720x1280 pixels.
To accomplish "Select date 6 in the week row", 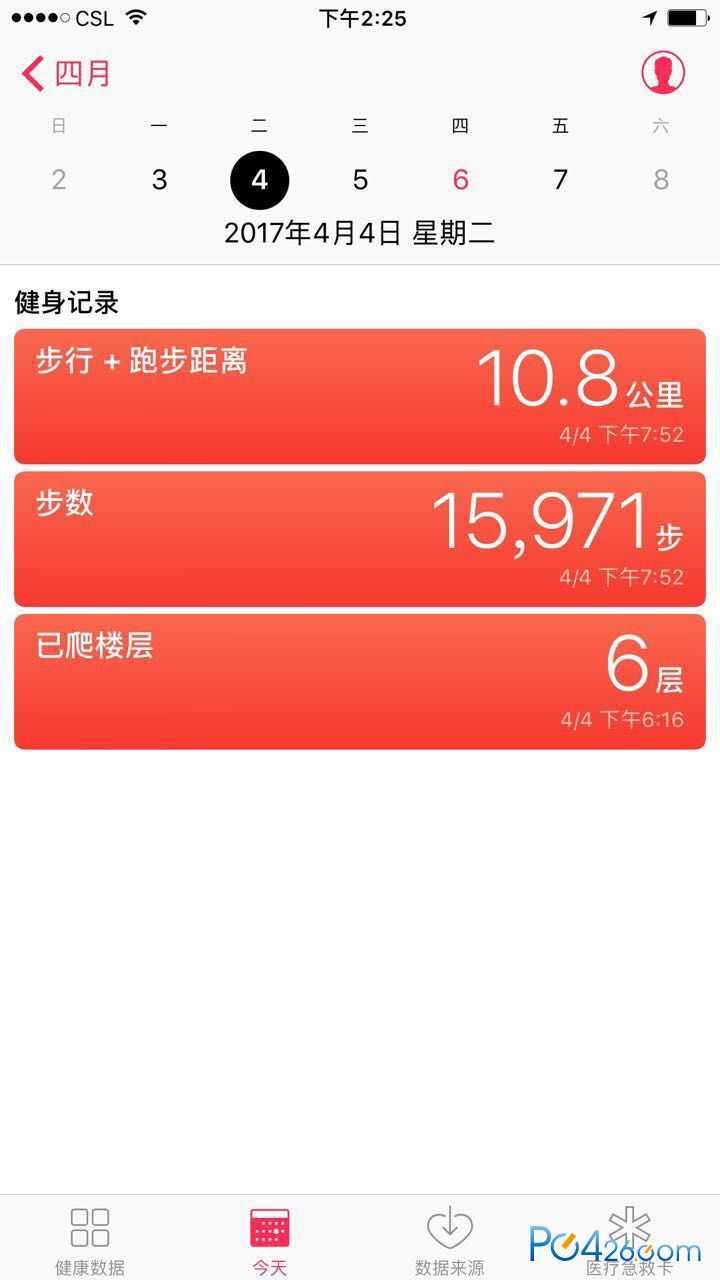I will (x=460, y=180).
